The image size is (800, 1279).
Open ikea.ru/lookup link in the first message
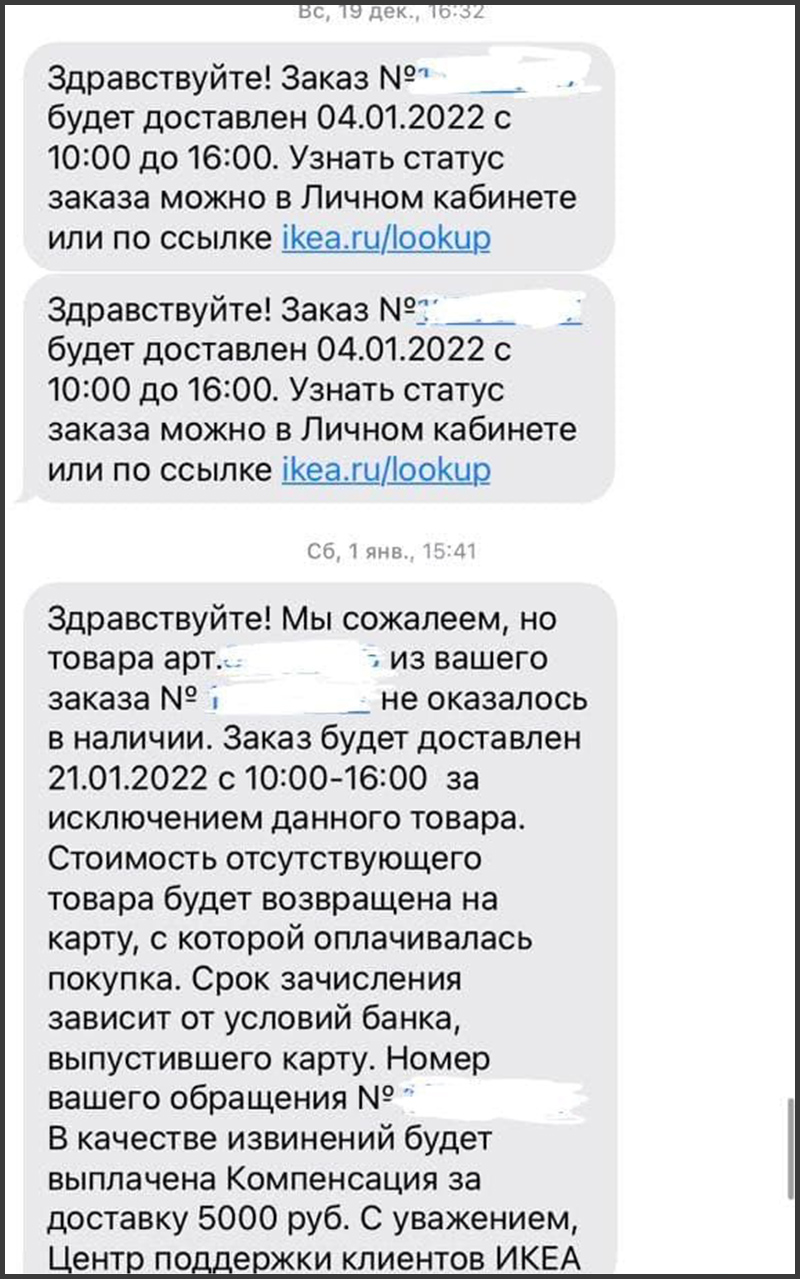pyautogui.click(x=386, y=240)
